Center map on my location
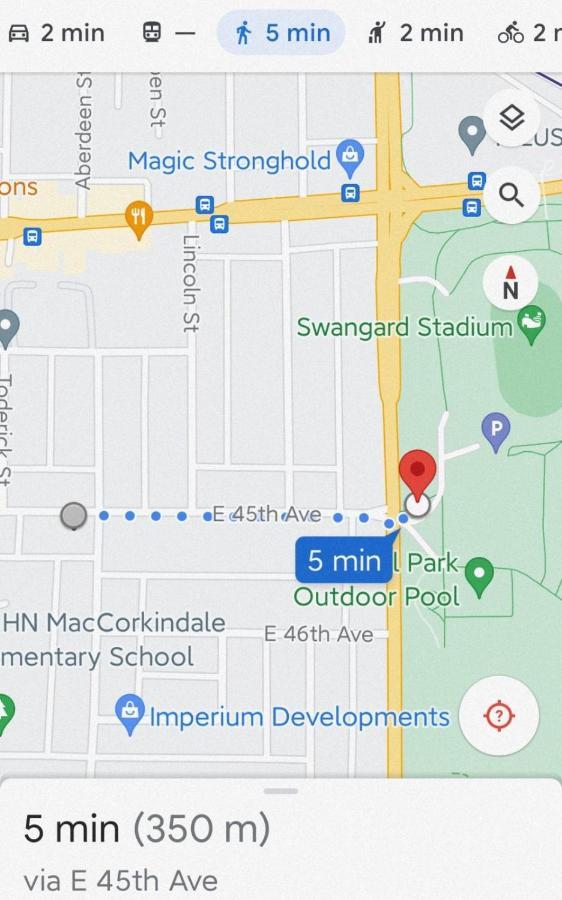Viewport: 562px width, 900px height. pyautogui.click(x=499, y=716)
